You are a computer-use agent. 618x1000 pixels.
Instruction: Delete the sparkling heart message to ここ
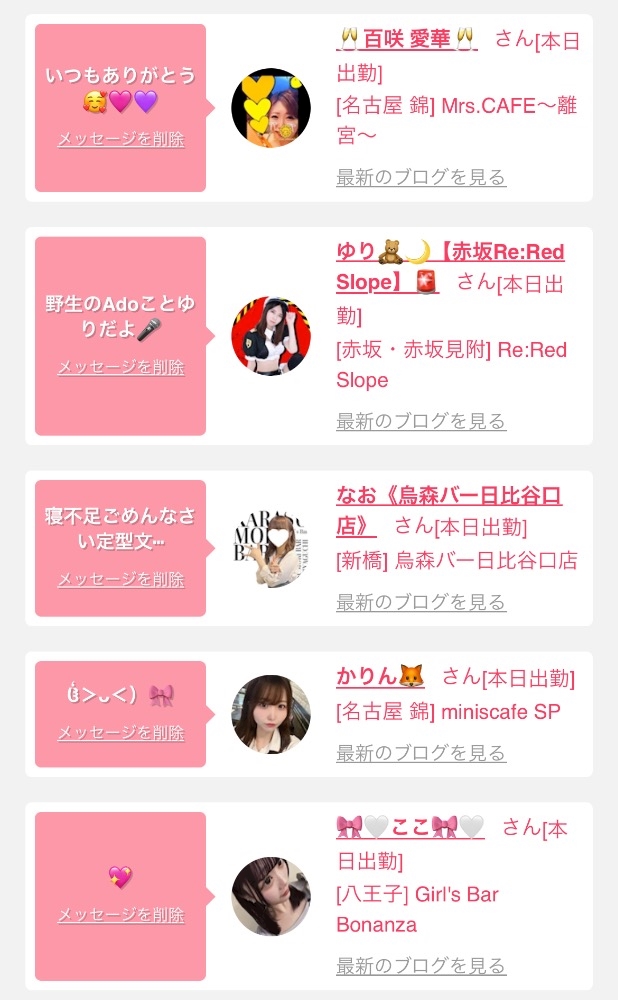pos(121,915)
